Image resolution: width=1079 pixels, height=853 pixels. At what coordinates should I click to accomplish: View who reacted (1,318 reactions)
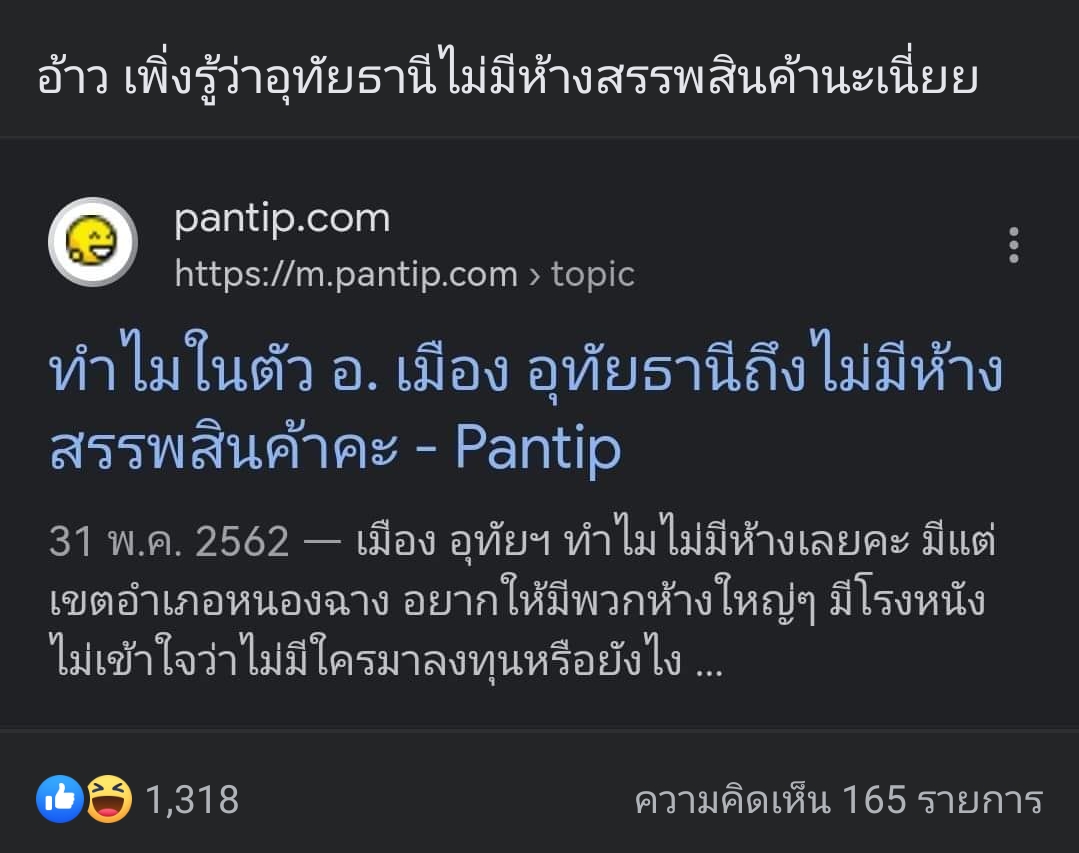coord(140,800)
